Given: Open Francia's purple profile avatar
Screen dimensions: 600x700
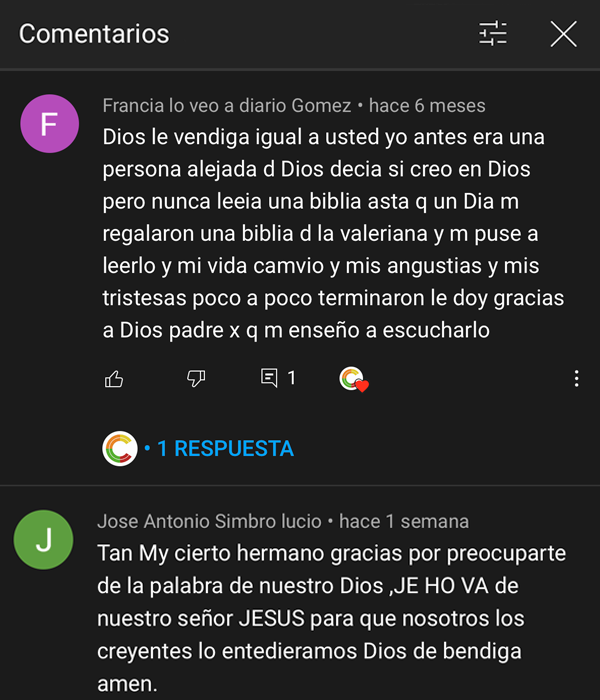Looking at the screenshot, I should [47, 125].
